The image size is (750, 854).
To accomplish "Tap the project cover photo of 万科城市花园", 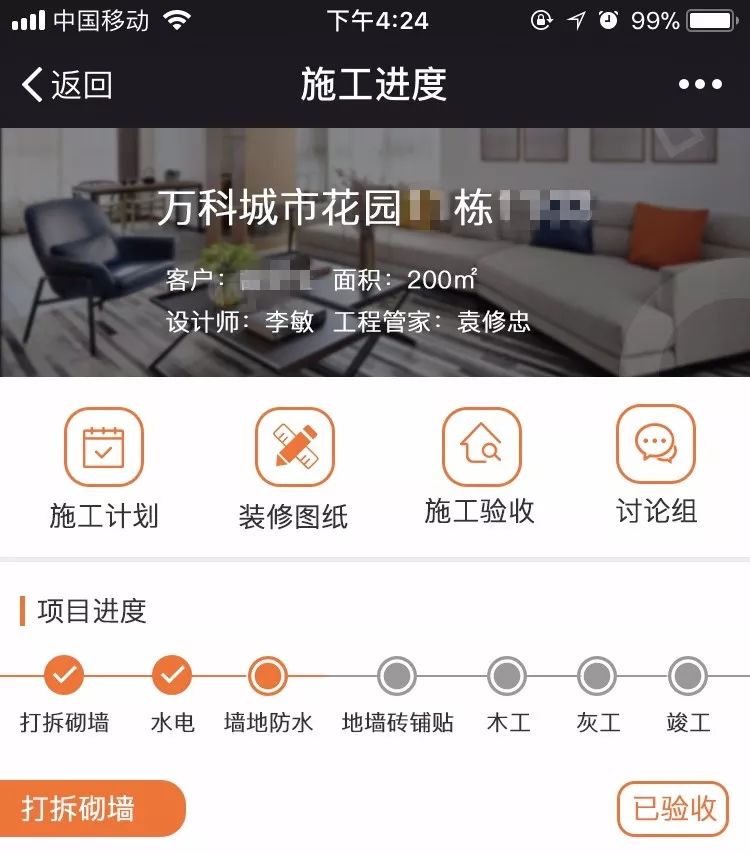I will [375, 250].
